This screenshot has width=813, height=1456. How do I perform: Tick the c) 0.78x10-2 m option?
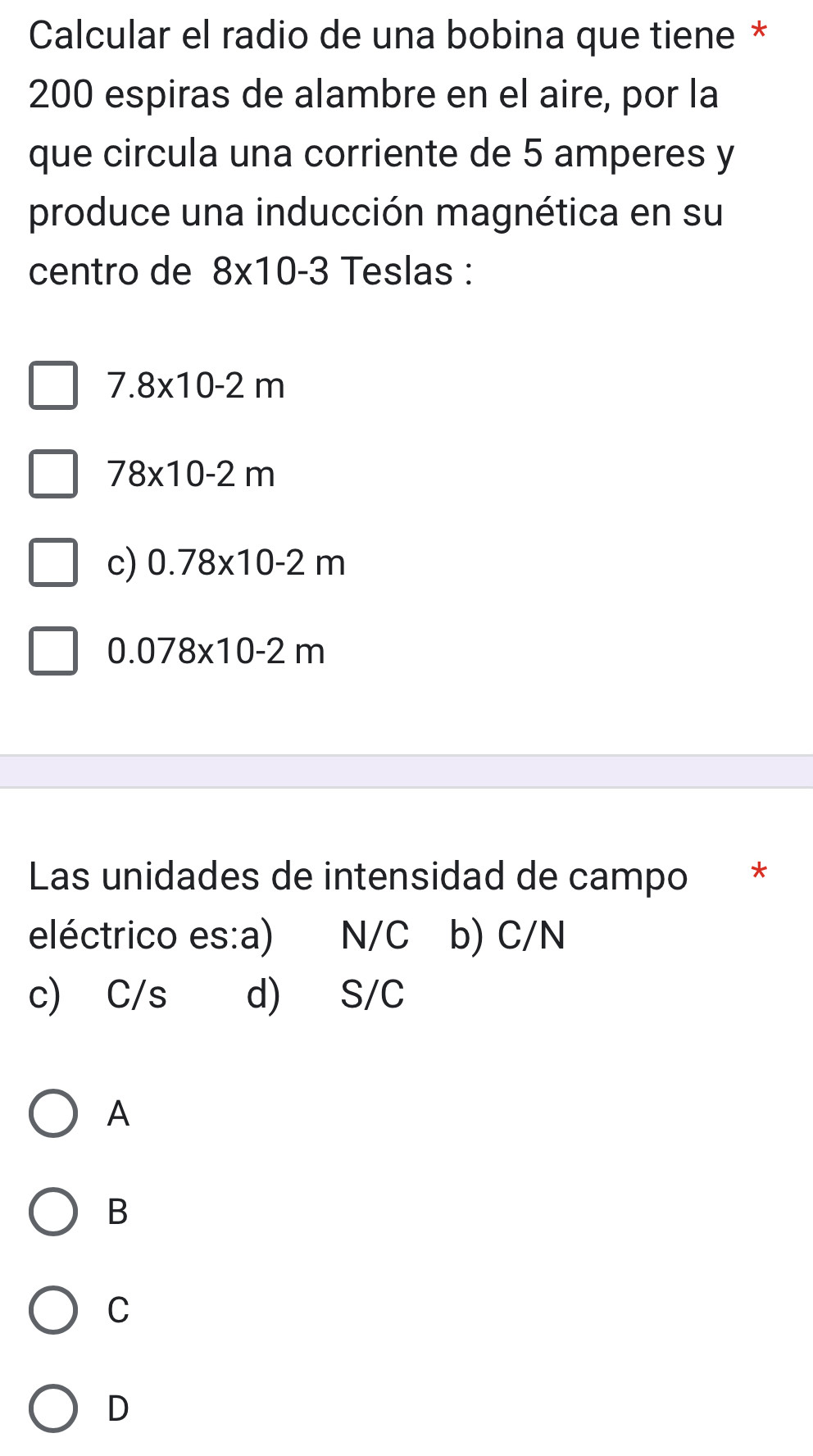[x=53, y=562]
